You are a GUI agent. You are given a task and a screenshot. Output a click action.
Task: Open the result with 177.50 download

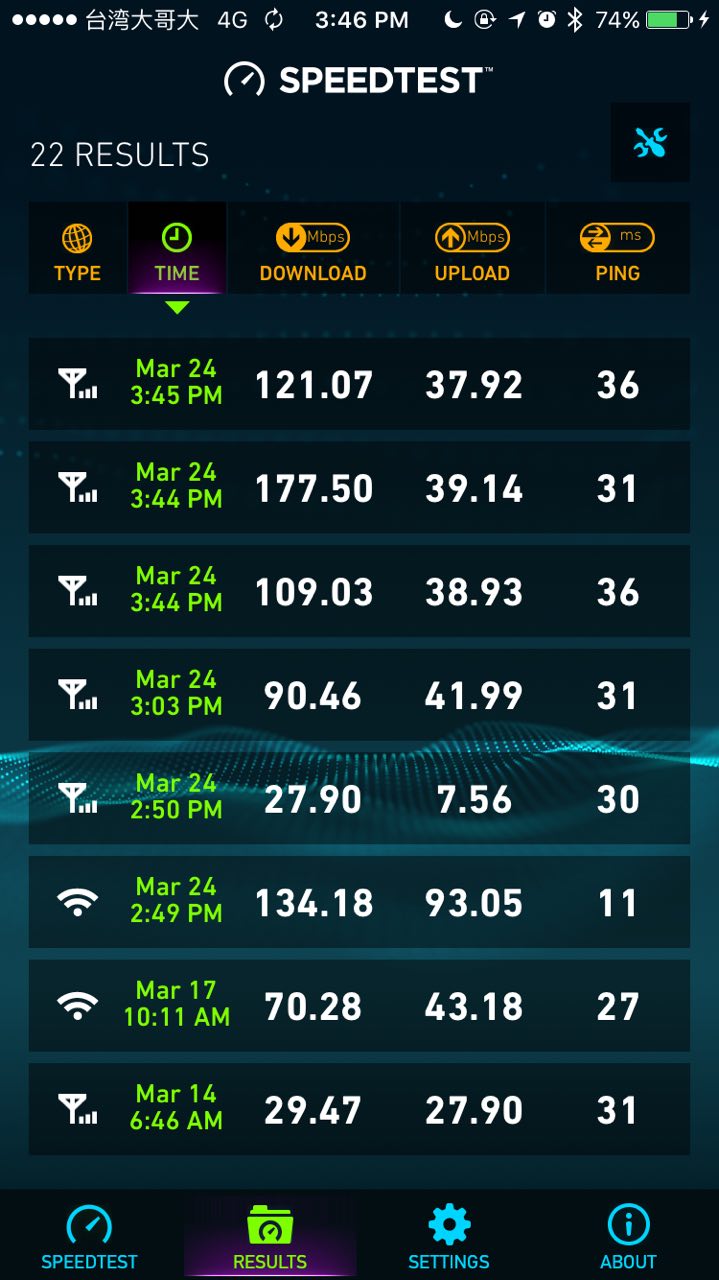coord(359,488)
